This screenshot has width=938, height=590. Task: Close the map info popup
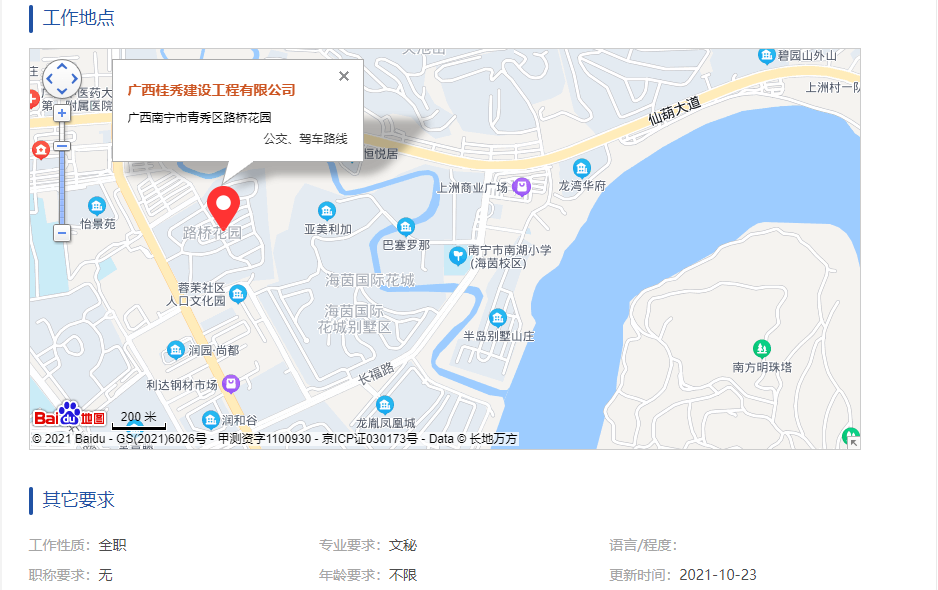344,76
